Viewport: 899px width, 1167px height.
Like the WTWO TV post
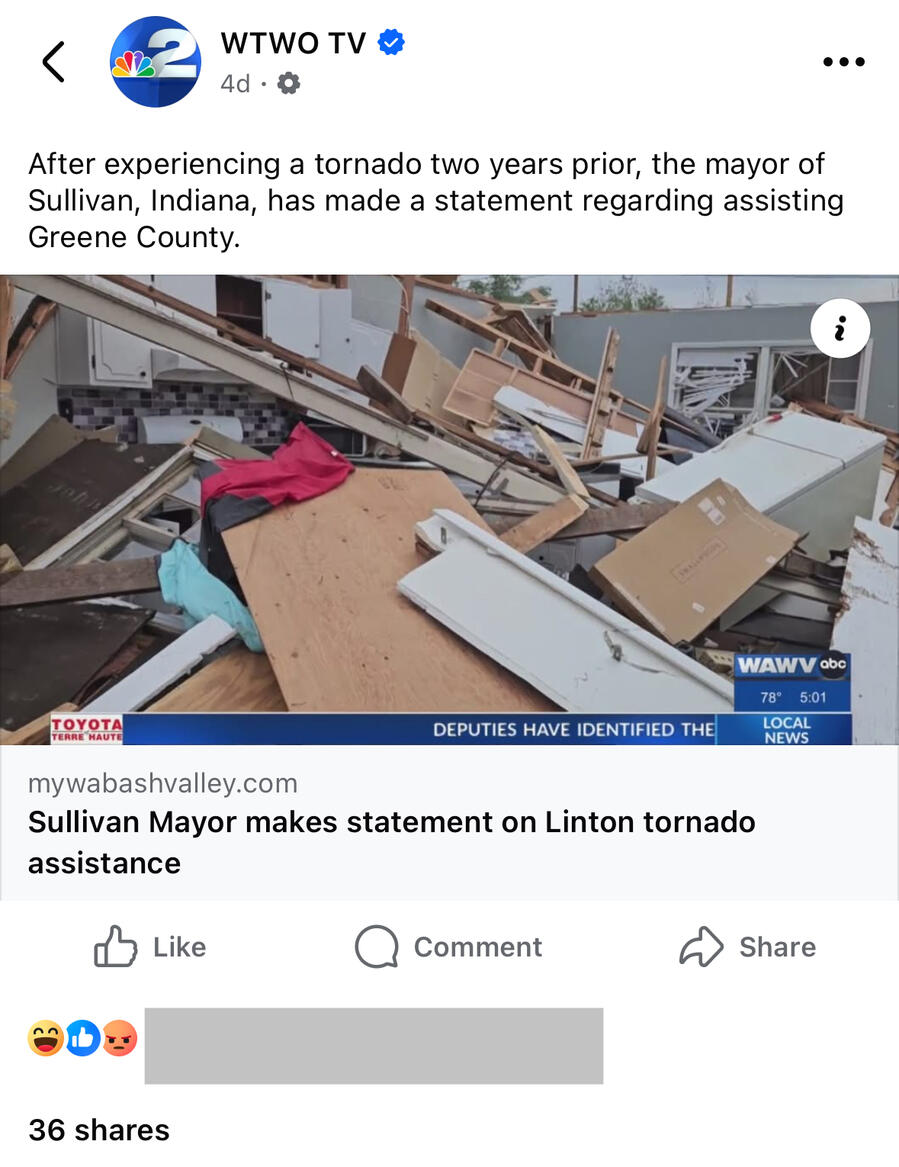(x=150, y=947)
